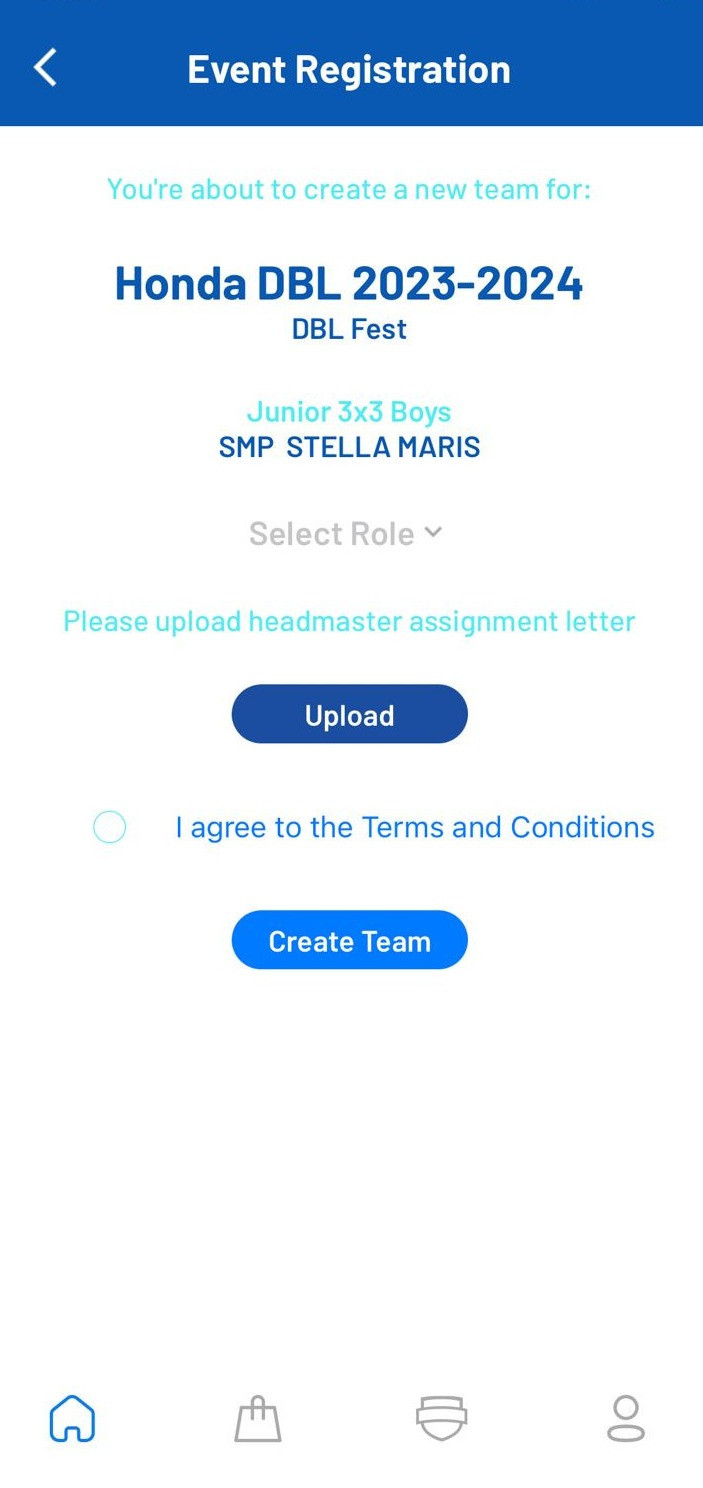
Task: Open the shopping bag tab
Action: (x=258, y=1418)
